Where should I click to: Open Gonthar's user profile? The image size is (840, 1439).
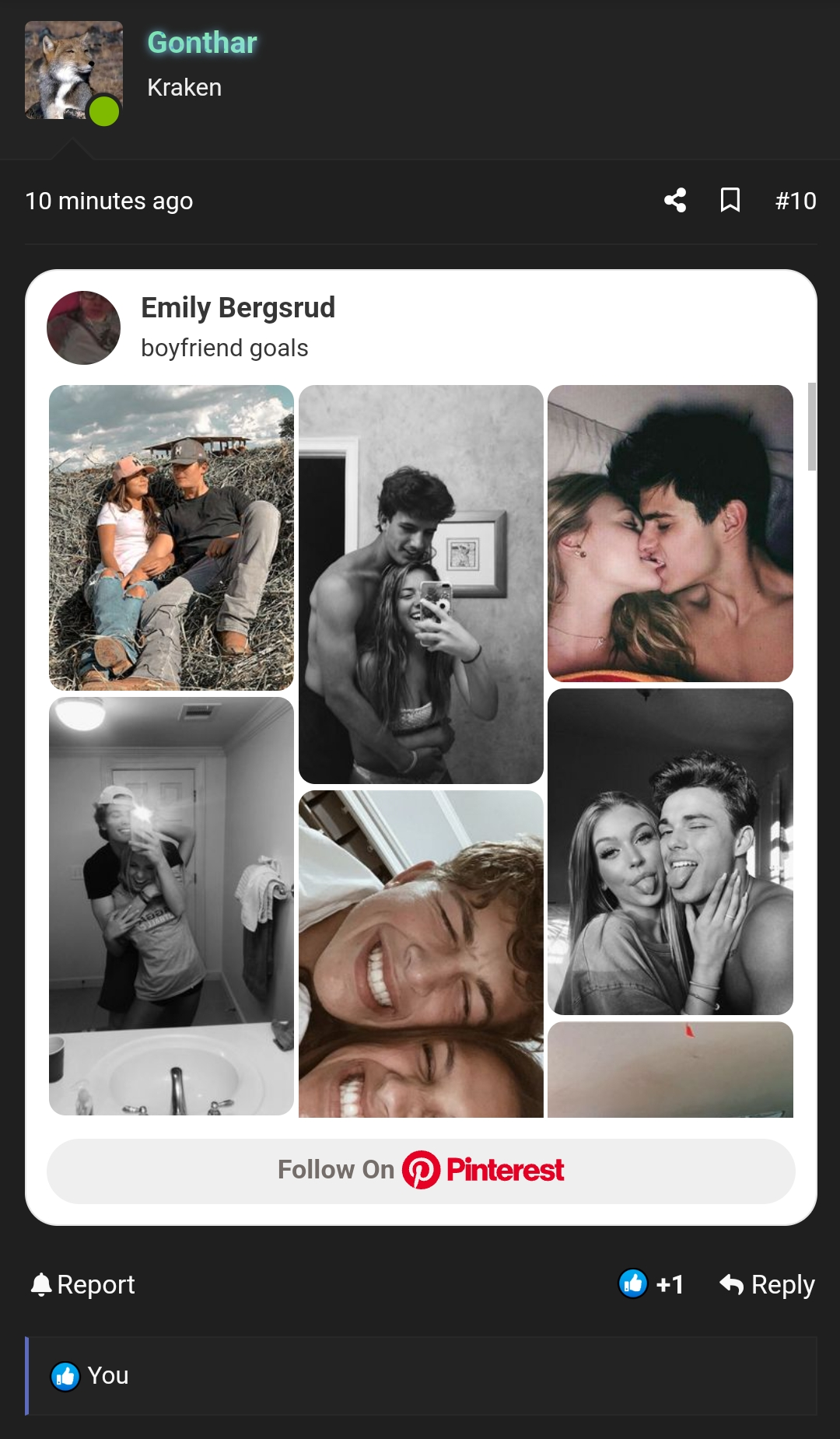[x=202, y=43]
